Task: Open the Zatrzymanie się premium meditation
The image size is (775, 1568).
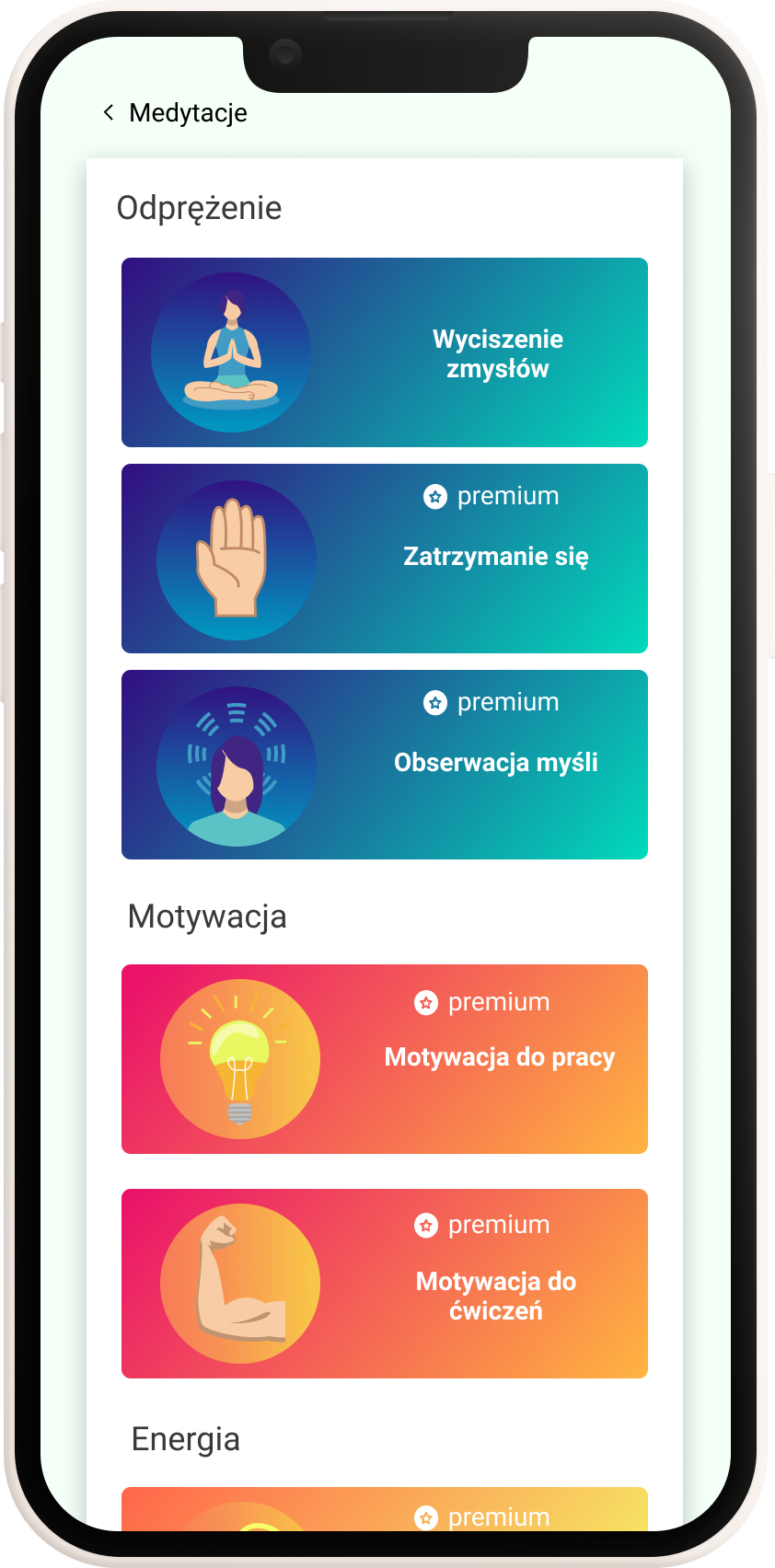Action: pos(385,559)
